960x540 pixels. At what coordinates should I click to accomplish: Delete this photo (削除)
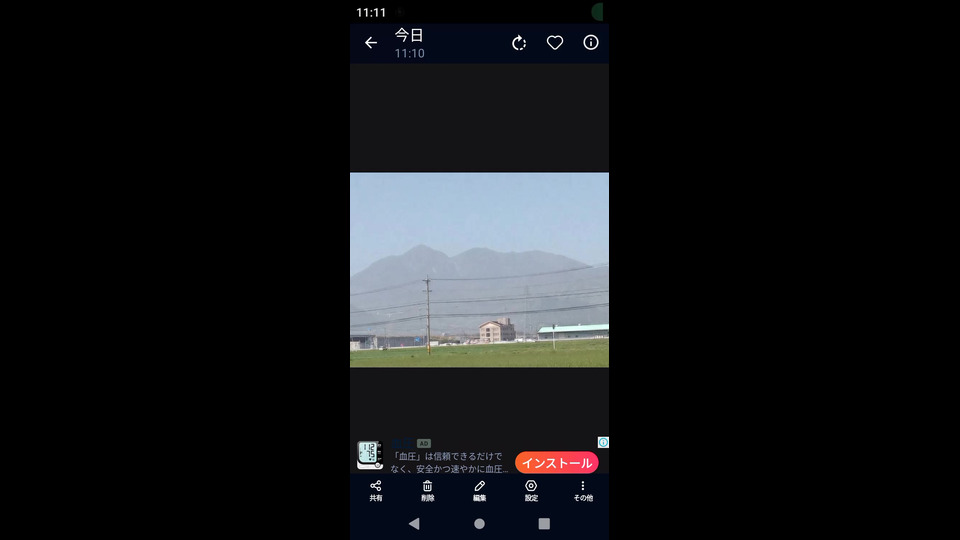pos(428,490)
